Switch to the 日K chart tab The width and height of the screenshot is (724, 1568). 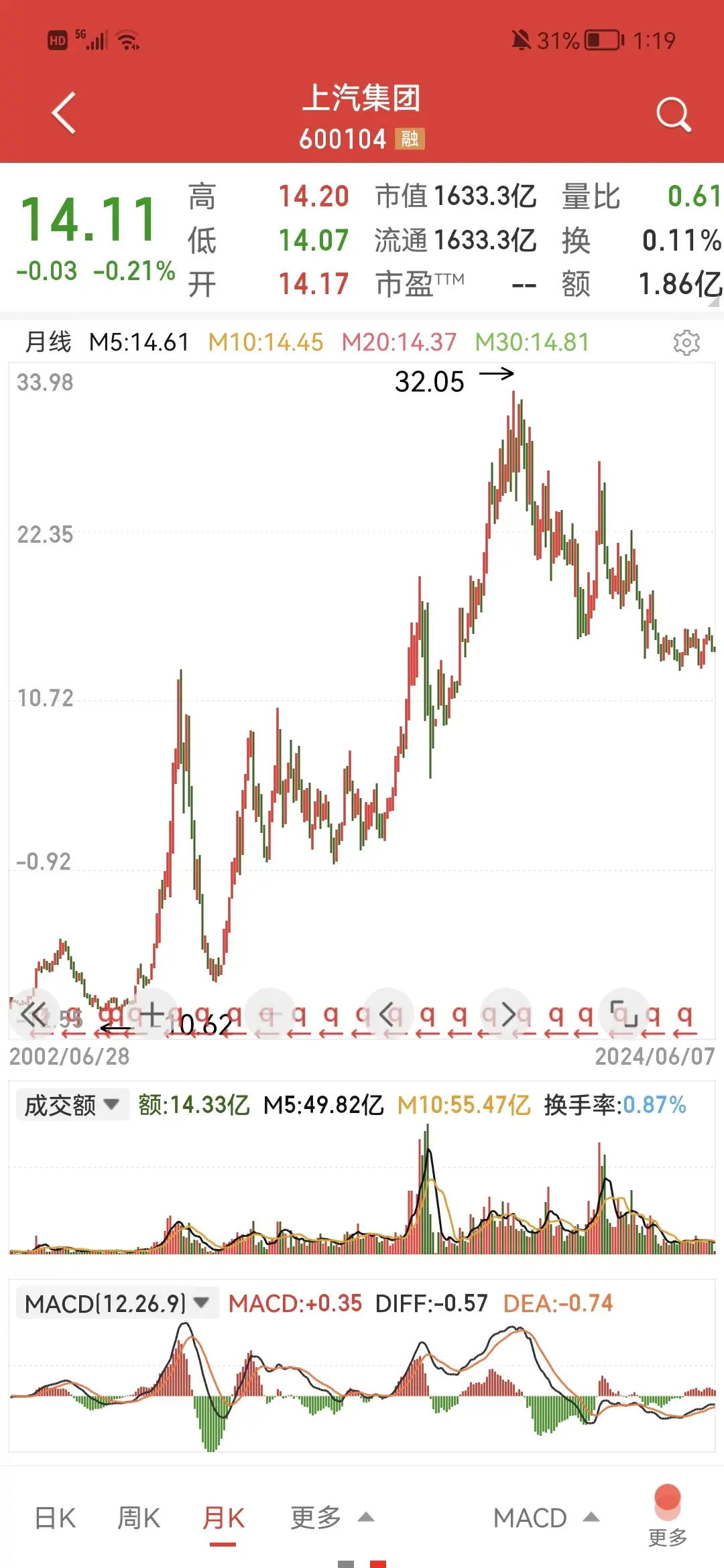tap(55, 1518)
